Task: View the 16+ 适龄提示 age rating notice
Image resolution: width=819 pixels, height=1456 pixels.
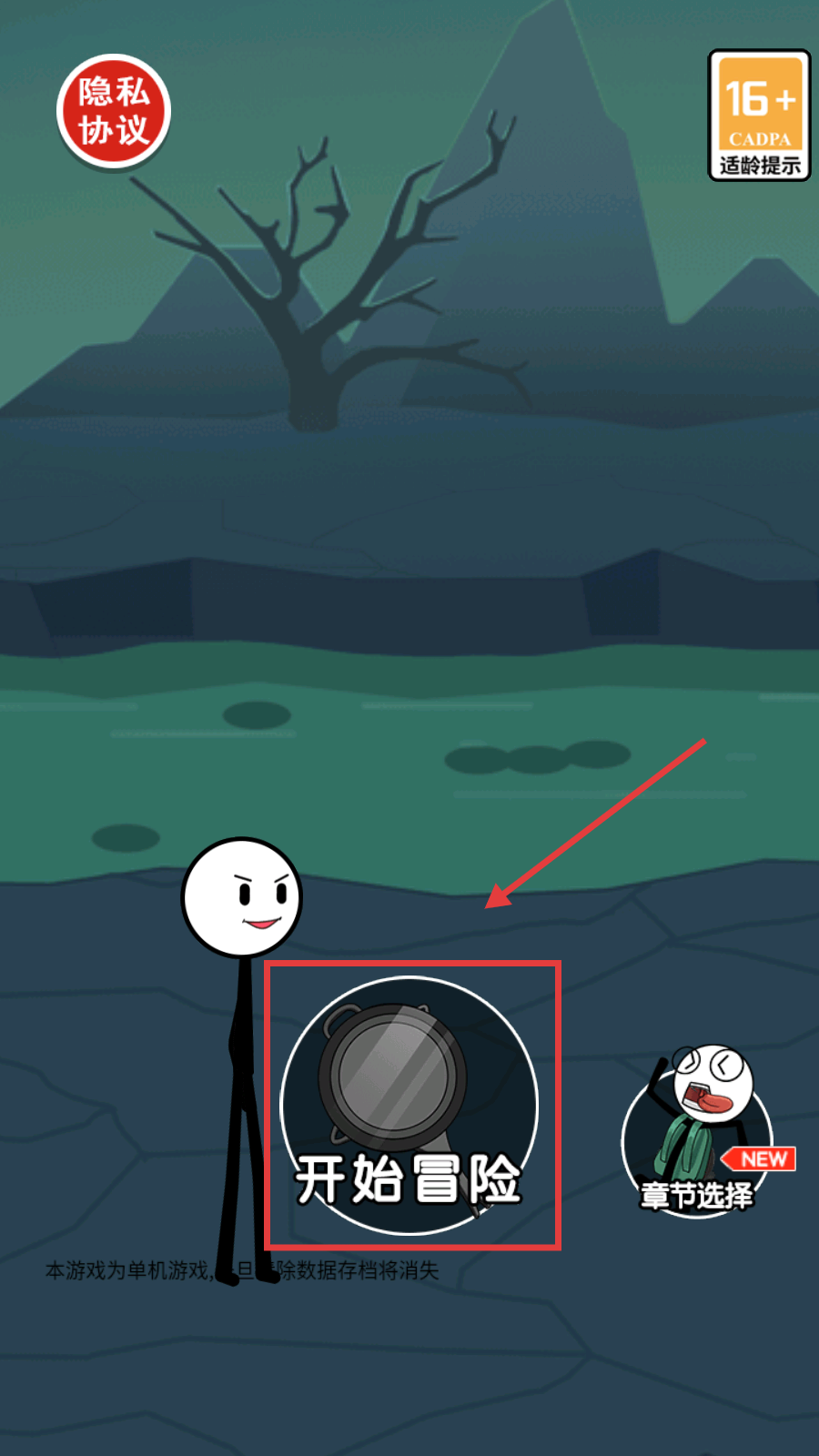Action: pyautogui.click(x=759, y=116)
